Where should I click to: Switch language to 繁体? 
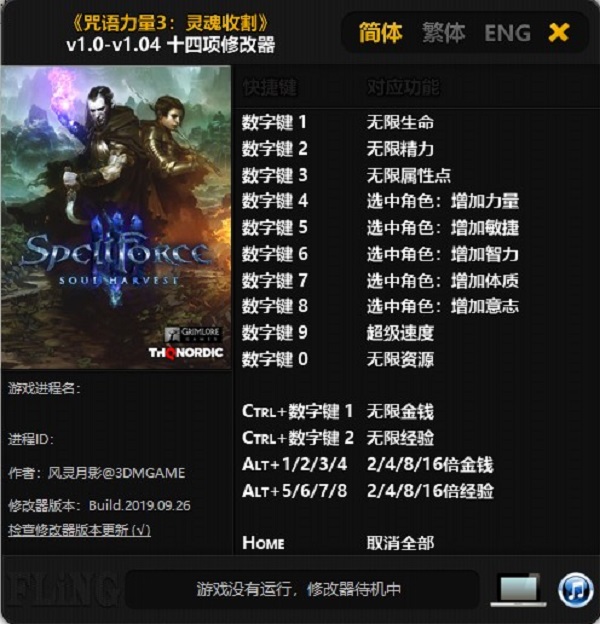coord(443,32)
